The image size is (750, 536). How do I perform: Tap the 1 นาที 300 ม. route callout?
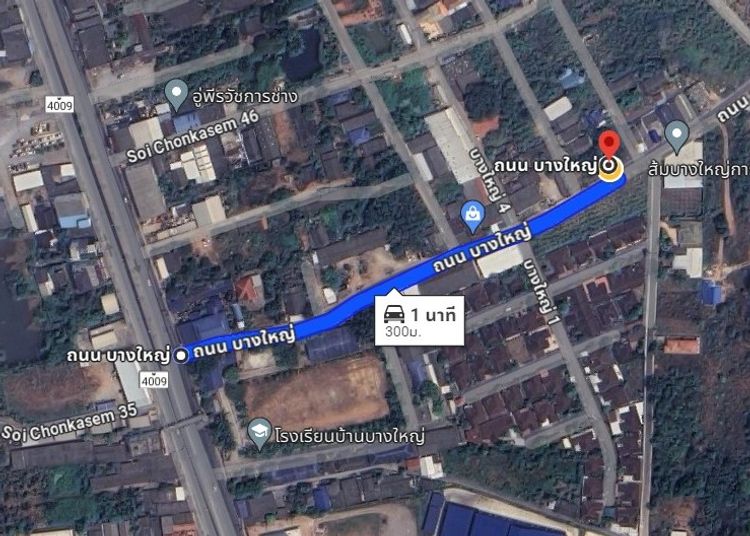point(419,322)
